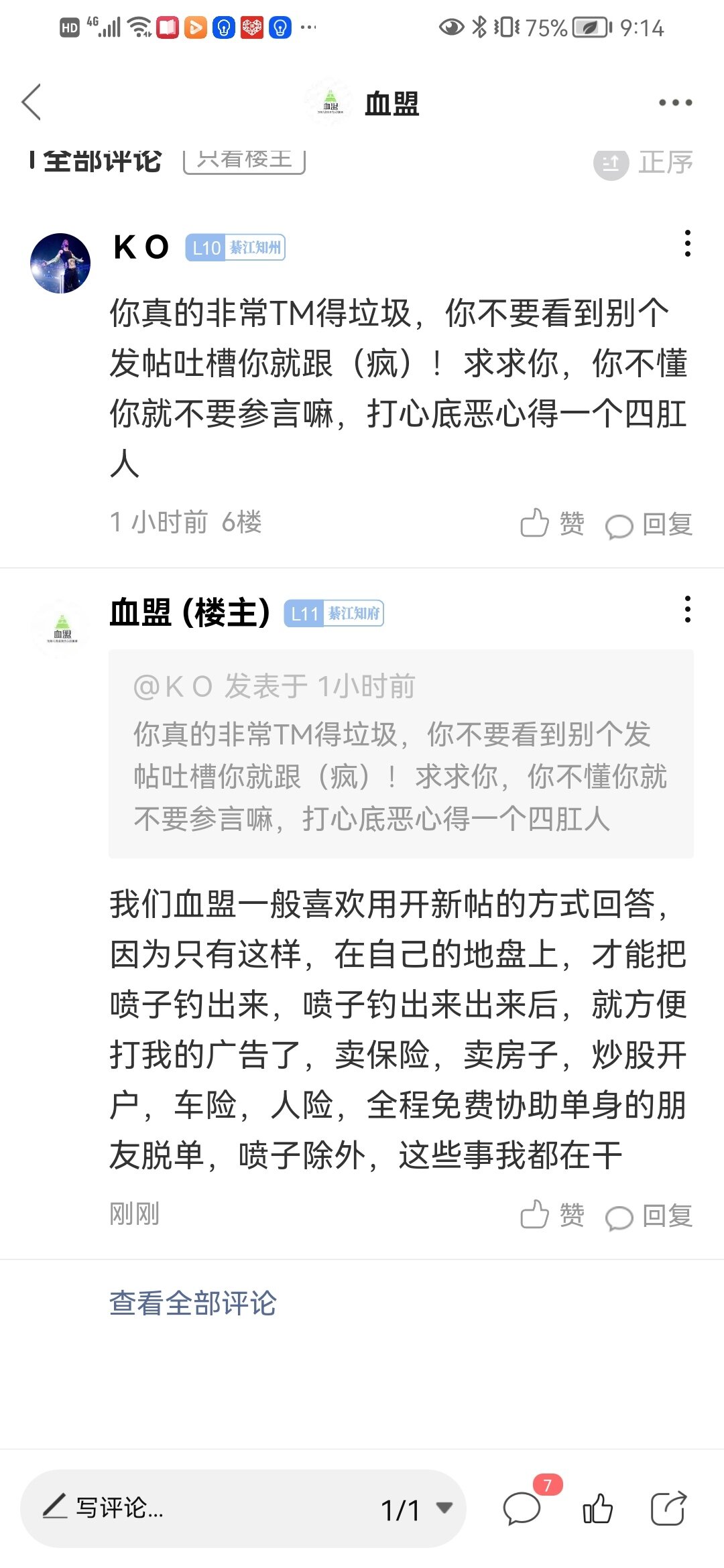Open options menu on 血盟 (楼主) comment

[687, 609]
